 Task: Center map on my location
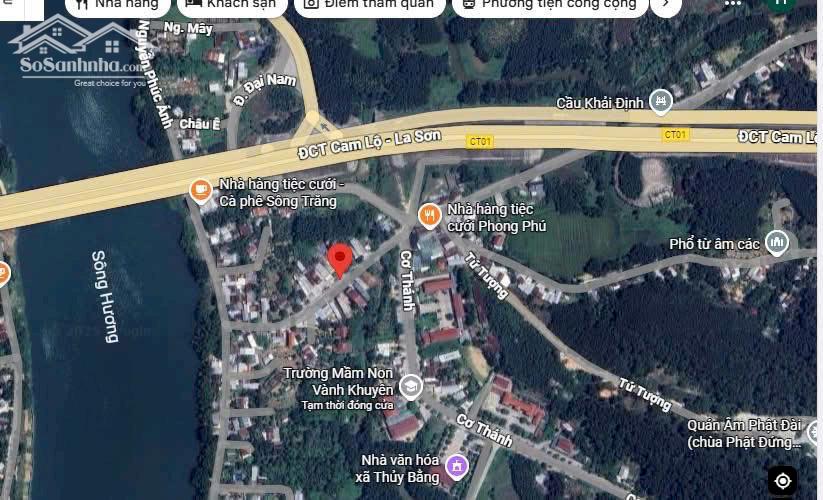click(782, 481)
